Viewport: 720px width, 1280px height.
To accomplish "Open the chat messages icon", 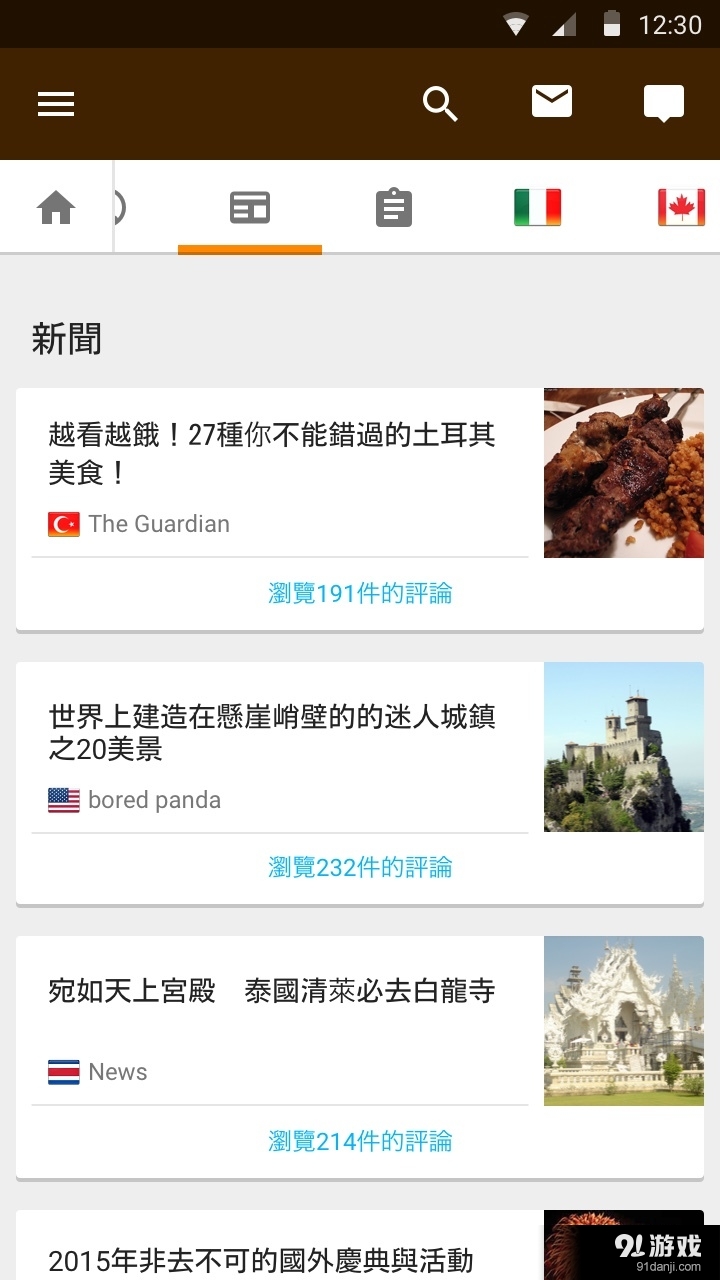I will [663, 102].
